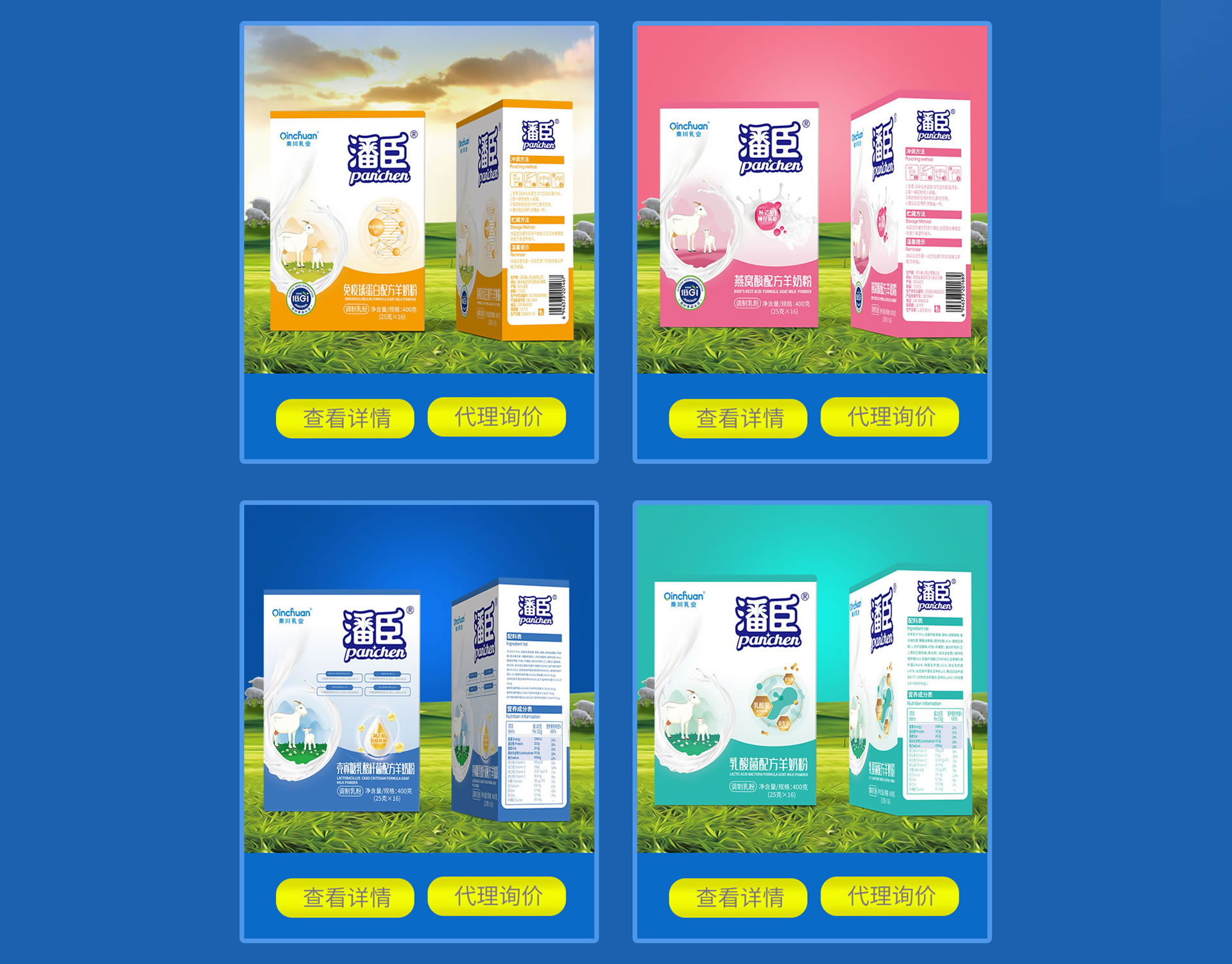Open the pink 燕窝酸配方羊奶粉 product image
The image size is (1232, 964).
click(x=812, y=200)
